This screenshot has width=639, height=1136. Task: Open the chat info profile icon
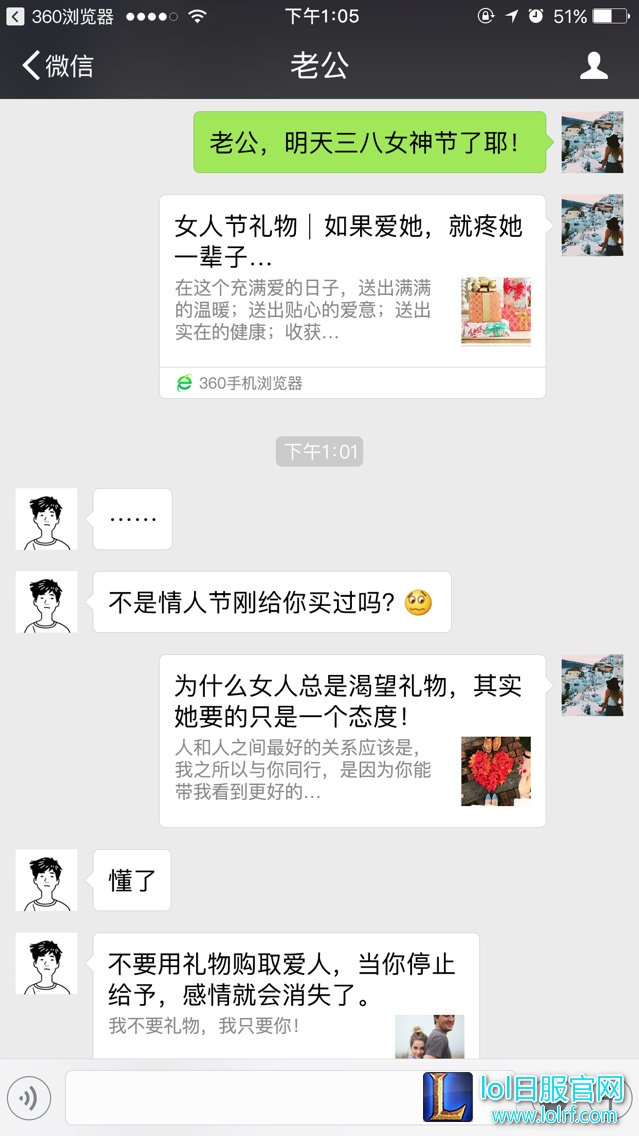[x=594, y=66]
